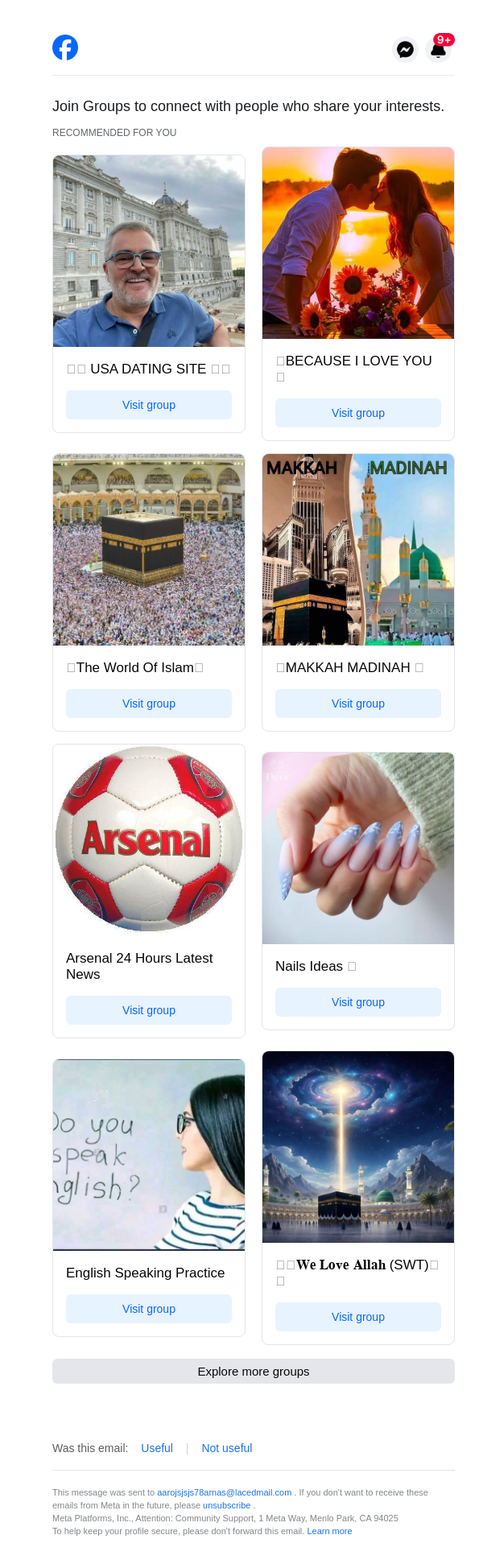Open the Facebook logo link
Screen dimensions: 483x1568
tap(65, 47)
